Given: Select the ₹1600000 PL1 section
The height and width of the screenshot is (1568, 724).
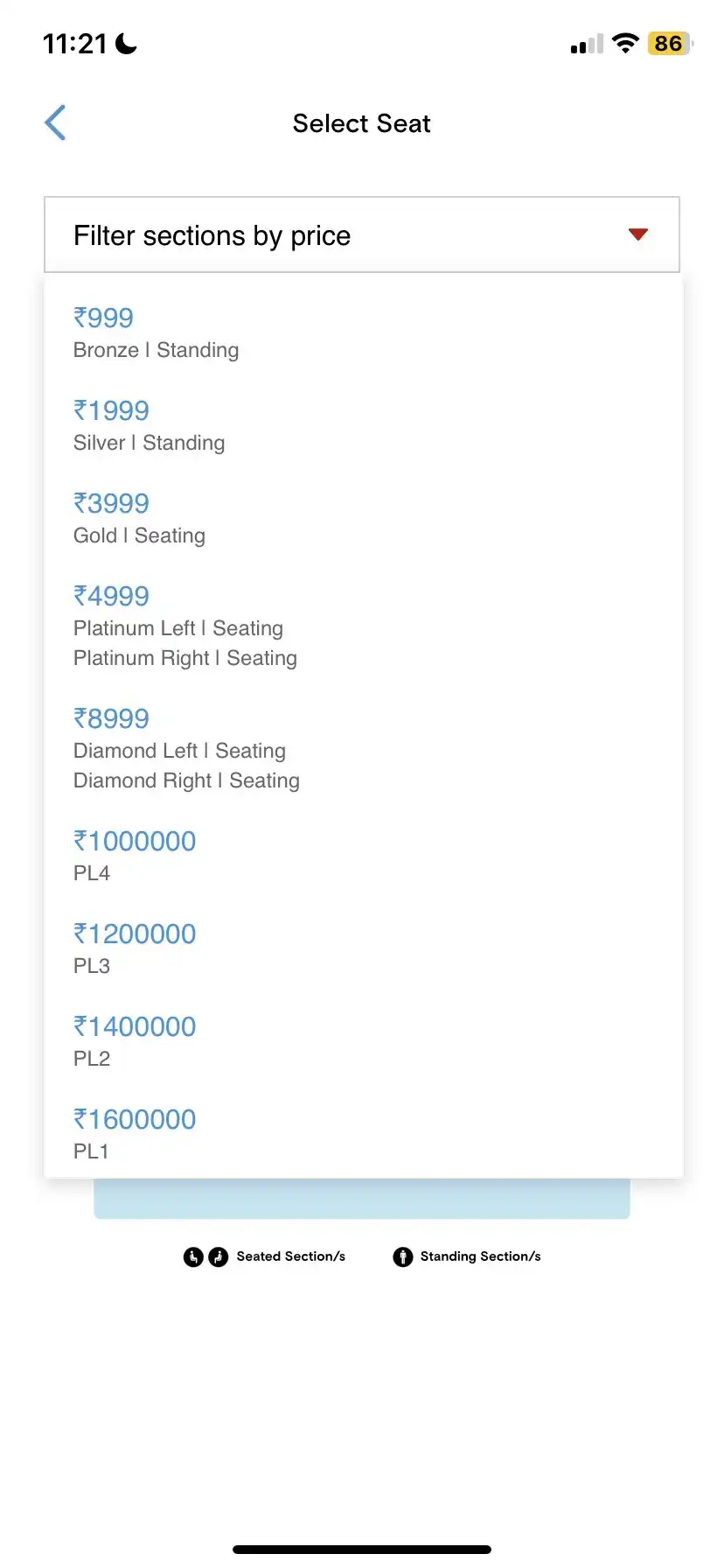Looking at the screenshot, I should 363,1133.
